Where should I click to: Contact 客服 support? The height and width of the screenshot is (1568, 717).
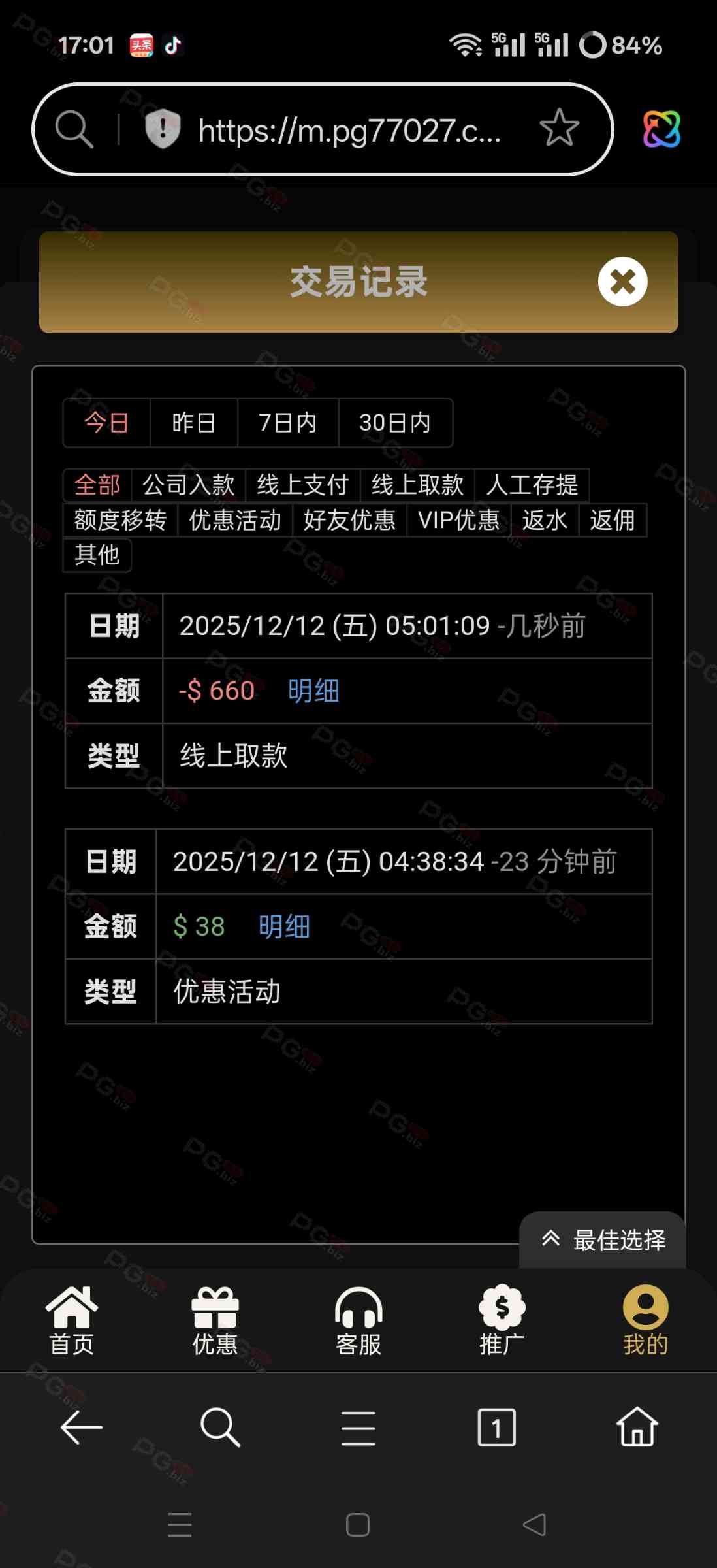click(358, 1321)
